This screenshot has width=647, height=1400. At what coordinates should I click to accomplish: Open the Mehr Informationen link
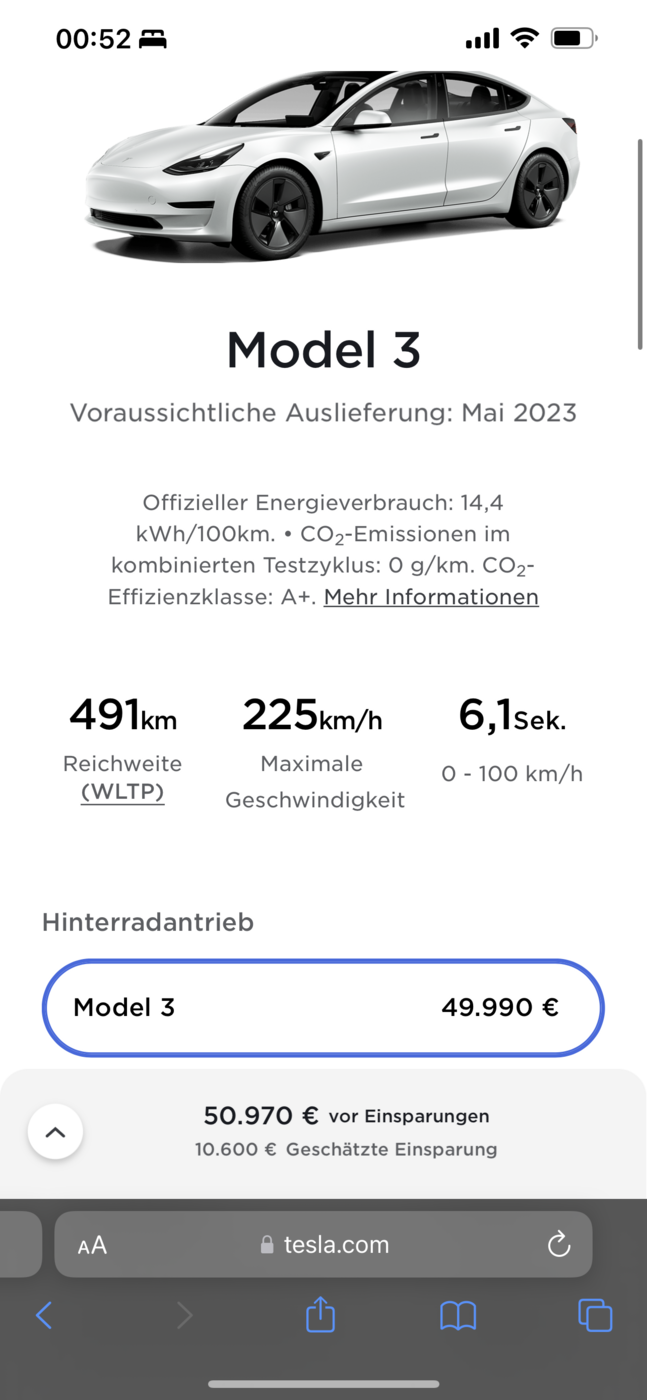click(431, 597)
